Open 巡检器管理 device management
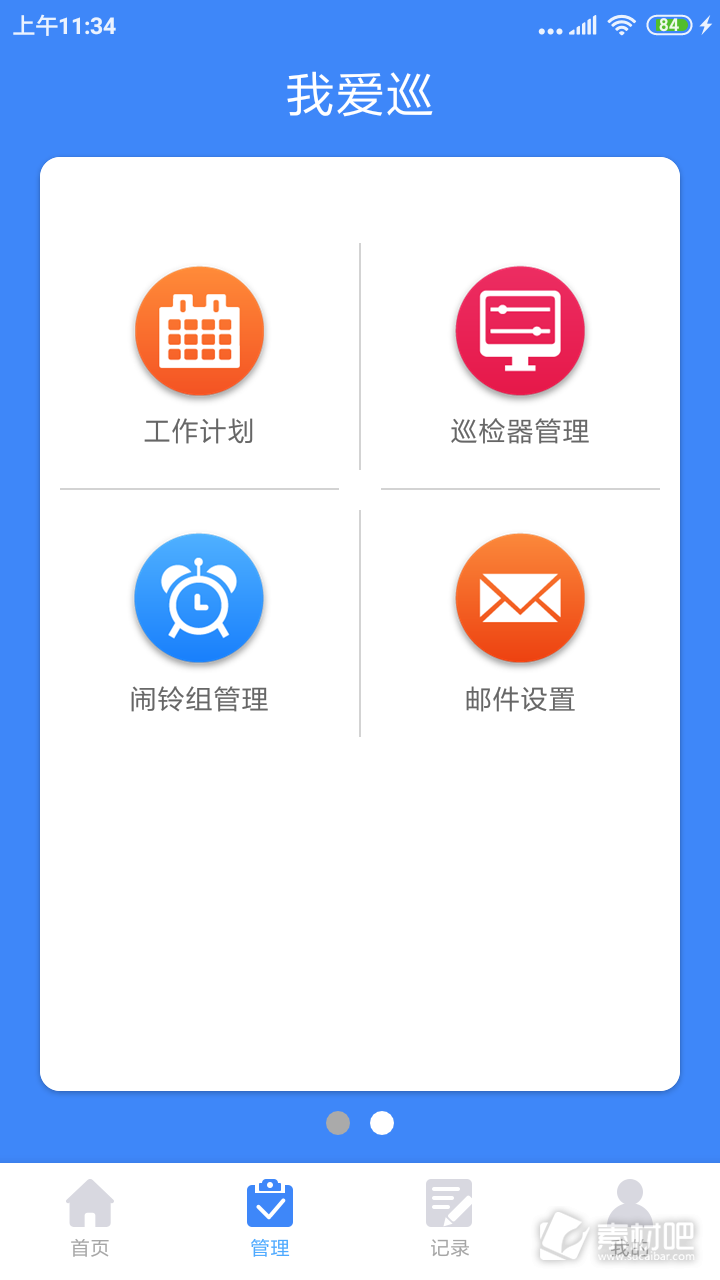 [520, 356]
